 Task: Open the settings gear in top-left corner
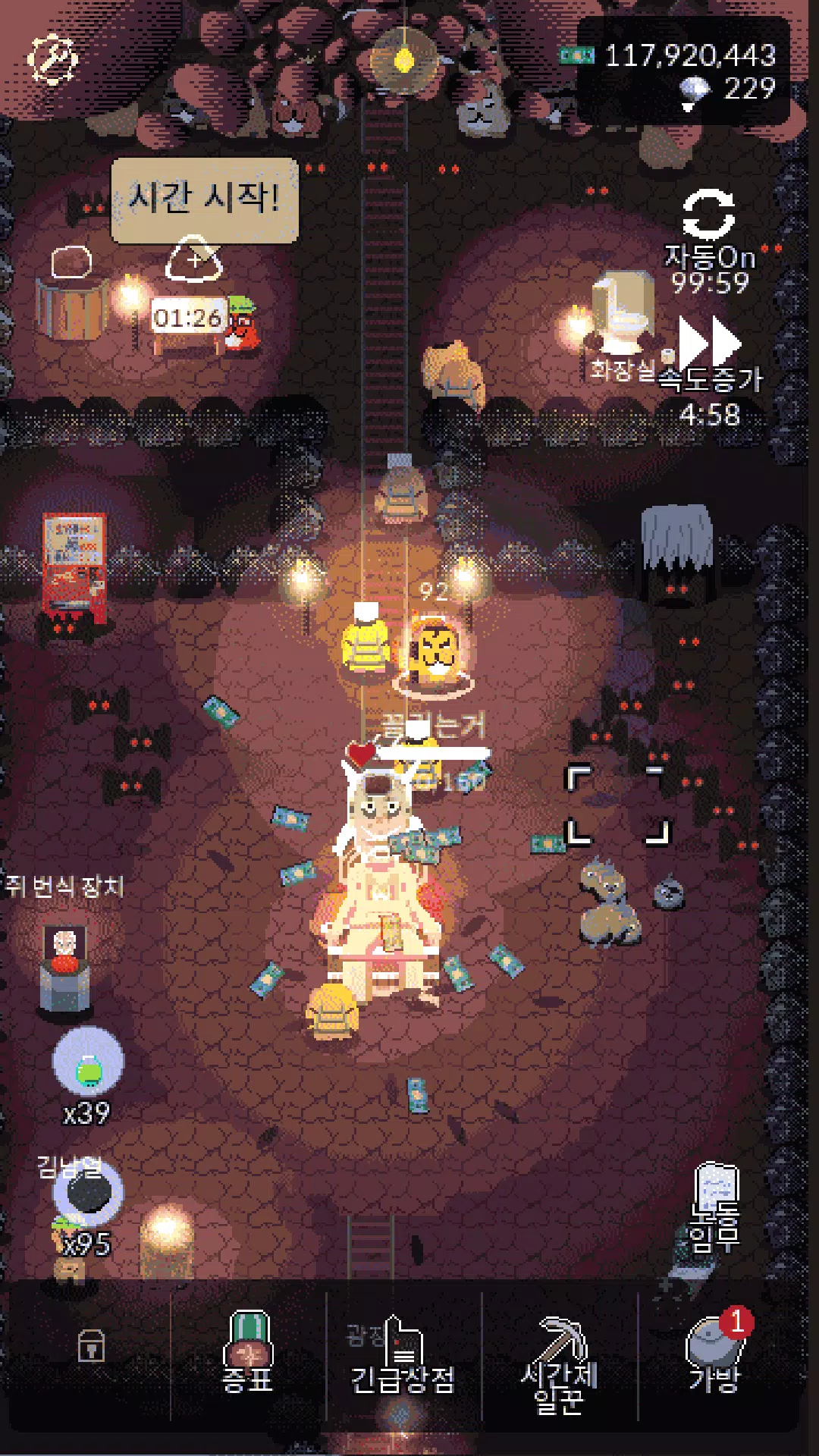coord(52,61)
